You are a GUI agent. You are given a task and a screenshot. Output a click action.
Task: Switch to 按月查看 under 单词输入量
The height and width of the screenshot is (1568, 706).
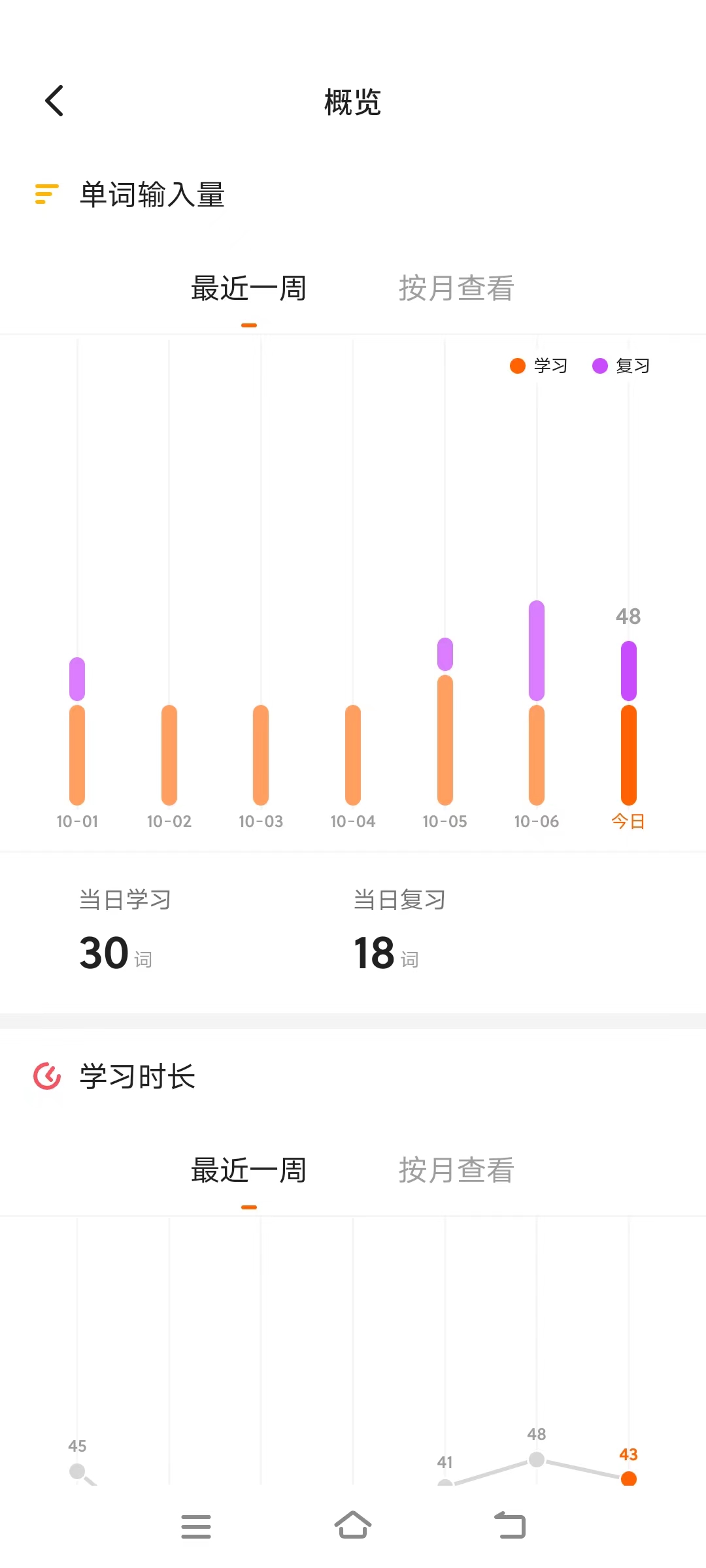pos(456,288)
